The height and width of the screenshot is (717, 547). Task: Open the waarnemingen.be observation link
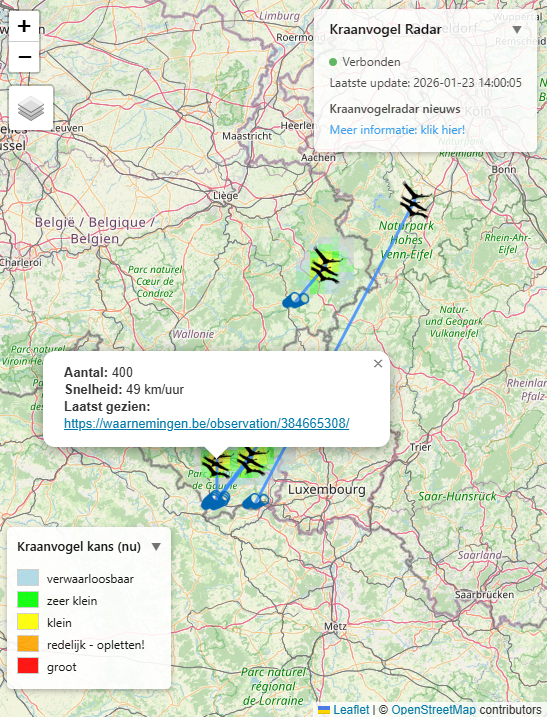(x=206, y=423)
